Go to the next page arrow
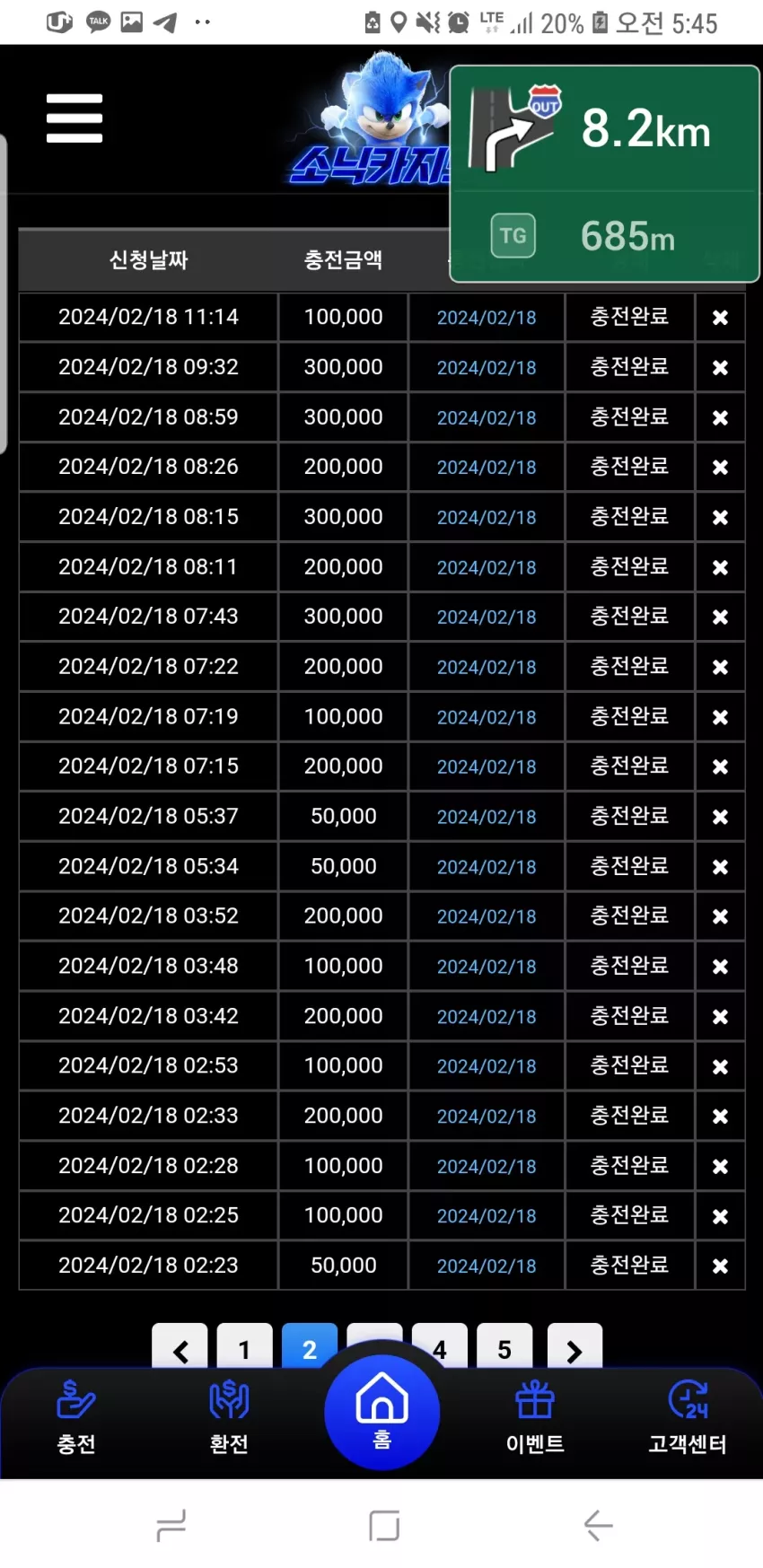763x1568 pixels. 574,1346
